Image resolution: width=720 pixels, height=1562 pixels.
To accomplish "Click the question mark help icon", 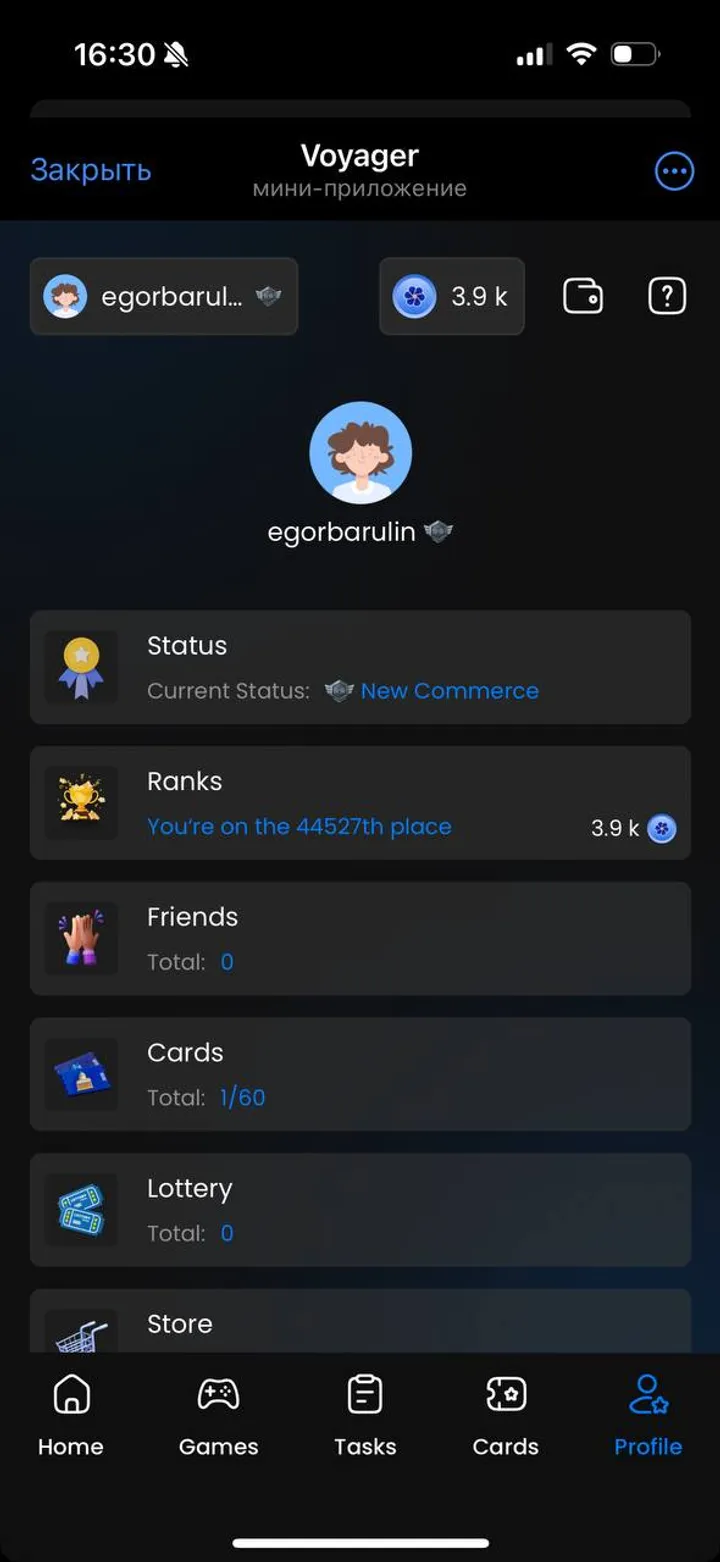I will [x=665, y=296].
